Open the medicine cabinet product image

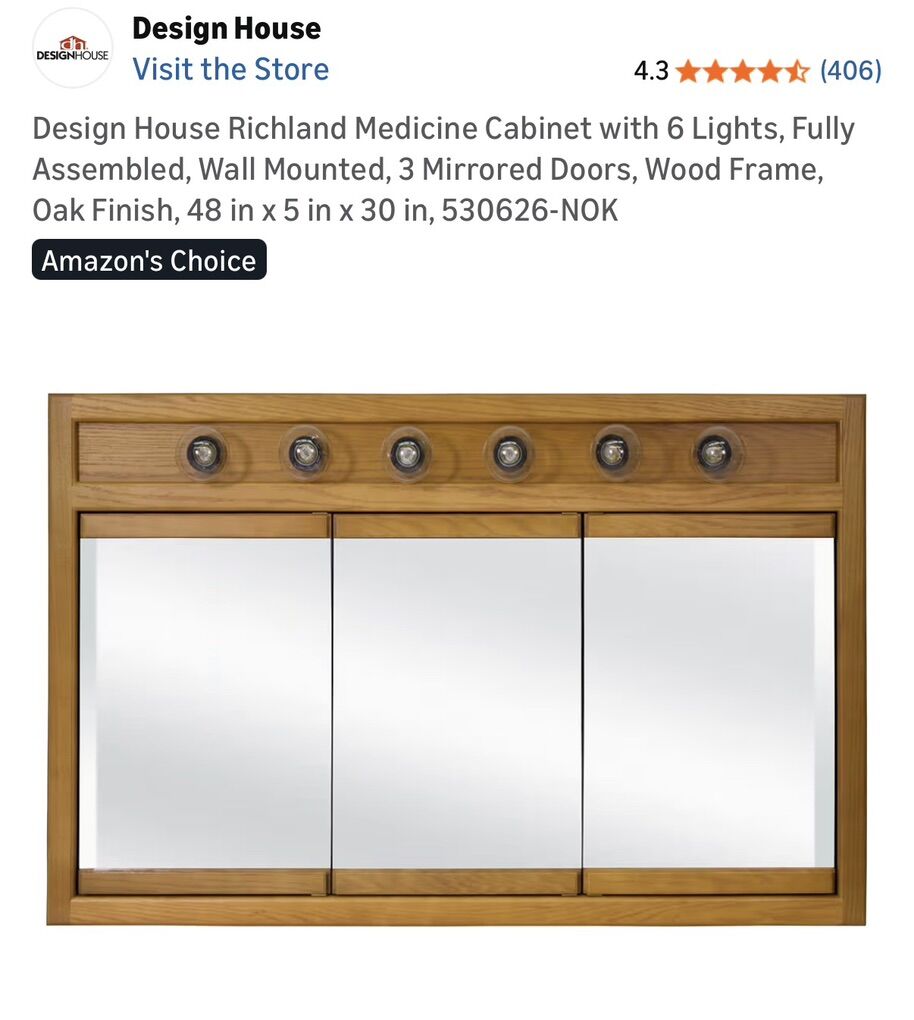pyautogui.click(x=456, y=660)
